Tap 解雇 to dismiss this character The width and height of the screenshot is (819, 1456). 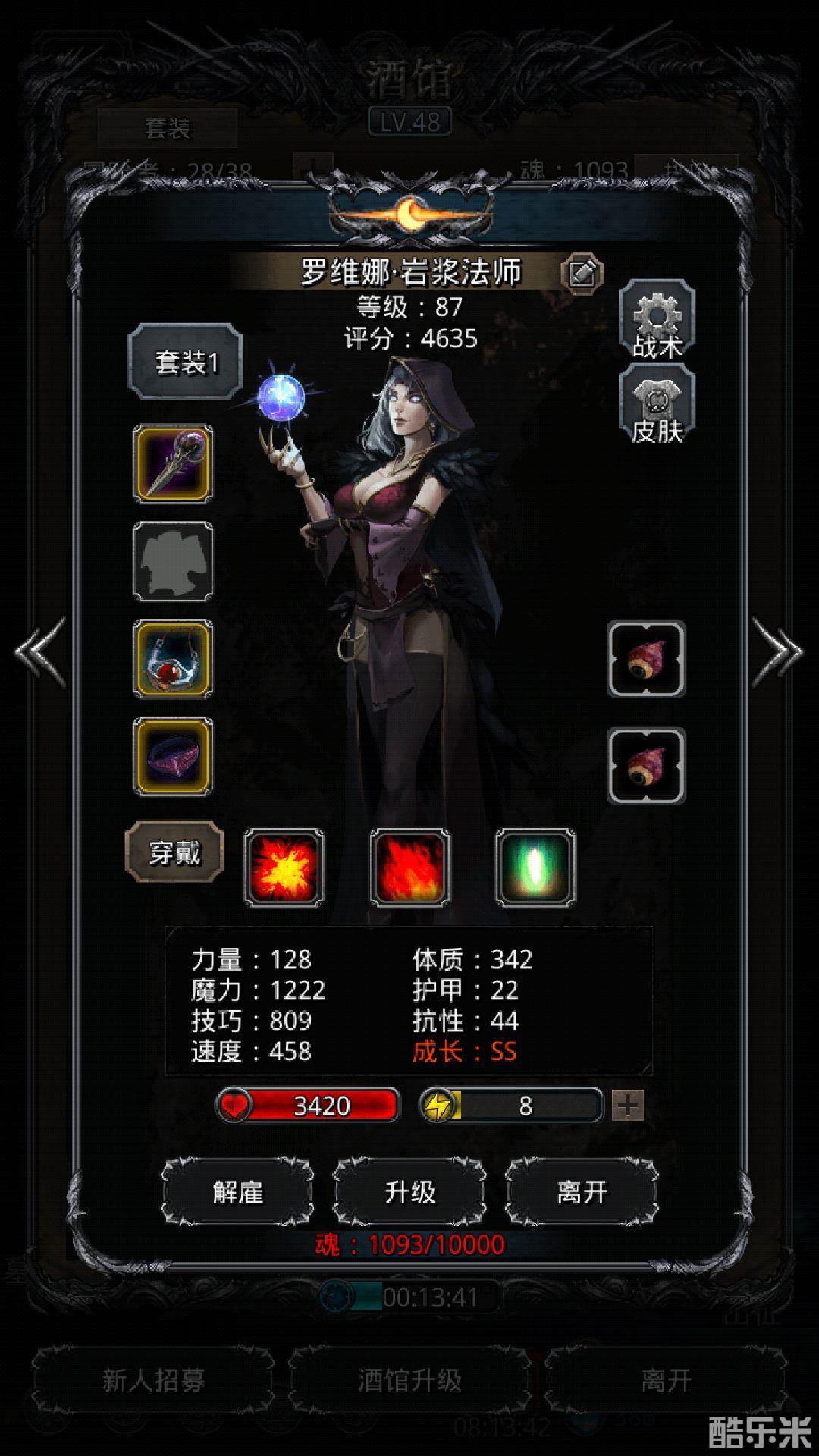pos(237,1192)
